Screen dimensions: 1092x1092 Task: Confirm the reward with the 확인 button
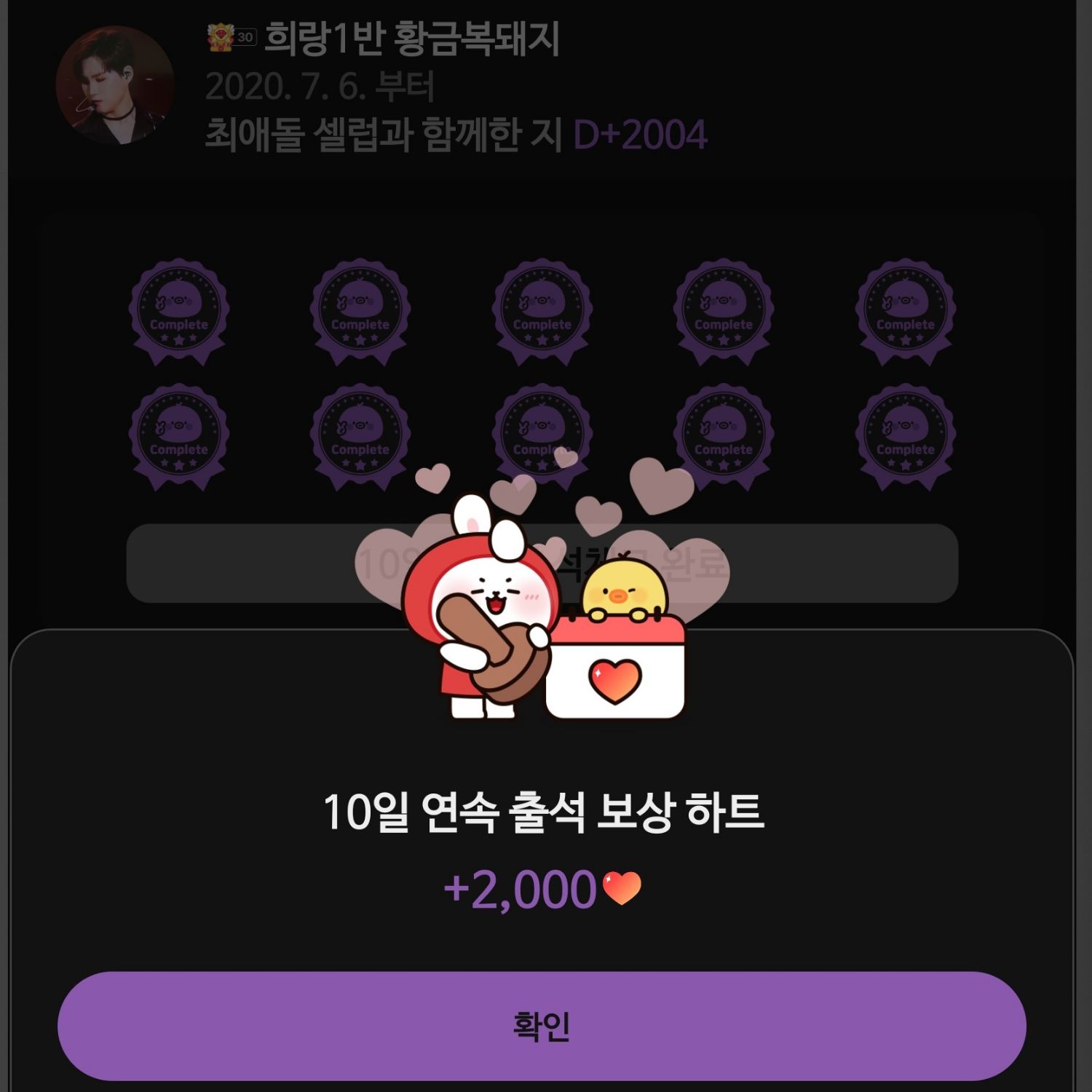click(542, 1025)
